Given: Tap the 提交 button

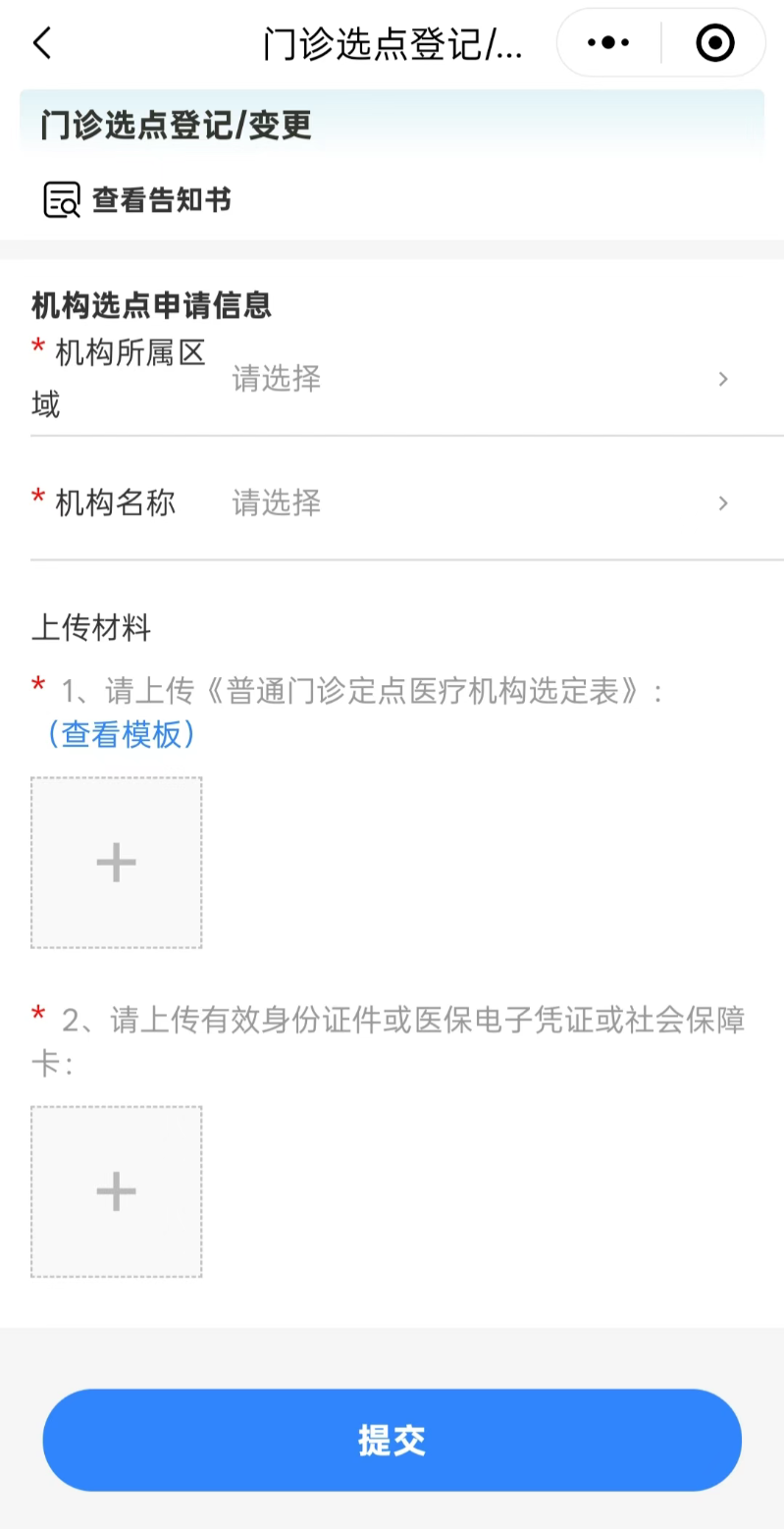Looking at the screenshot, I should click(392, 1440).
